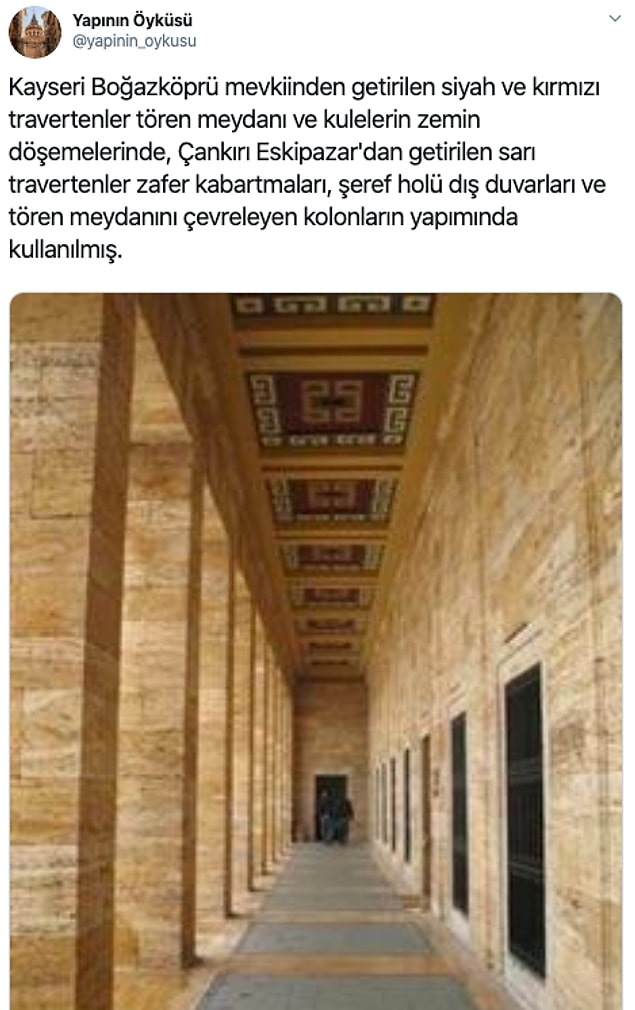Viewport: 635px width, 1010px height.
Task: Open the @yapinin_oykusu handle
Action: point(134,41)
